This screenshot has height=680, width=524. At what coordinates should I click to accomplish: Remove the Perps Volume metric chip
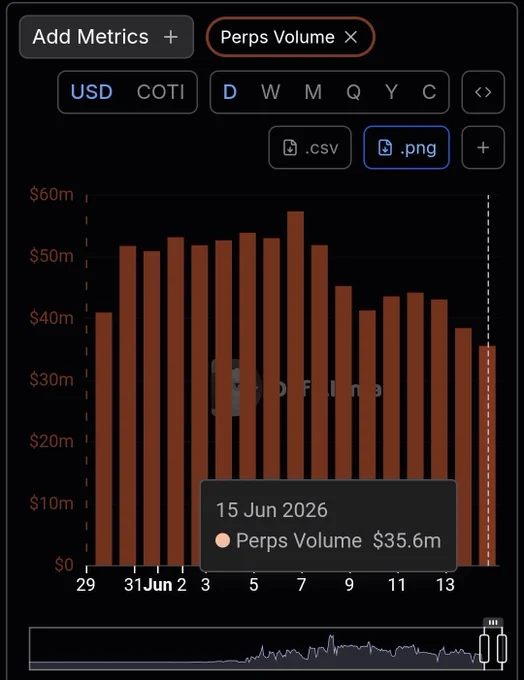click(x=351, y=37)
